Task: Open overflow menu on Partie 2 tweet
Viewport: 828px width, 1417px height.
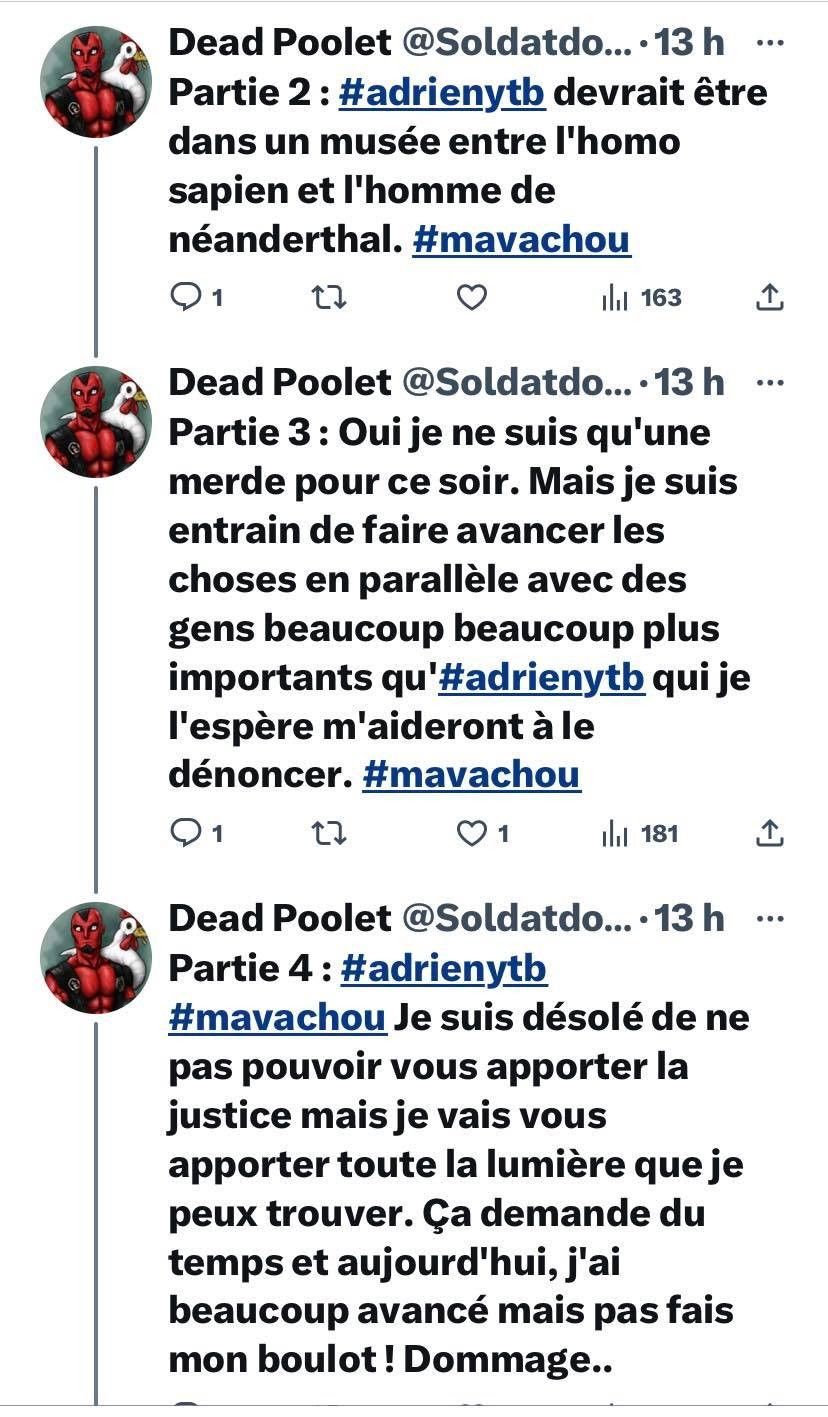Action: point(768,44)
